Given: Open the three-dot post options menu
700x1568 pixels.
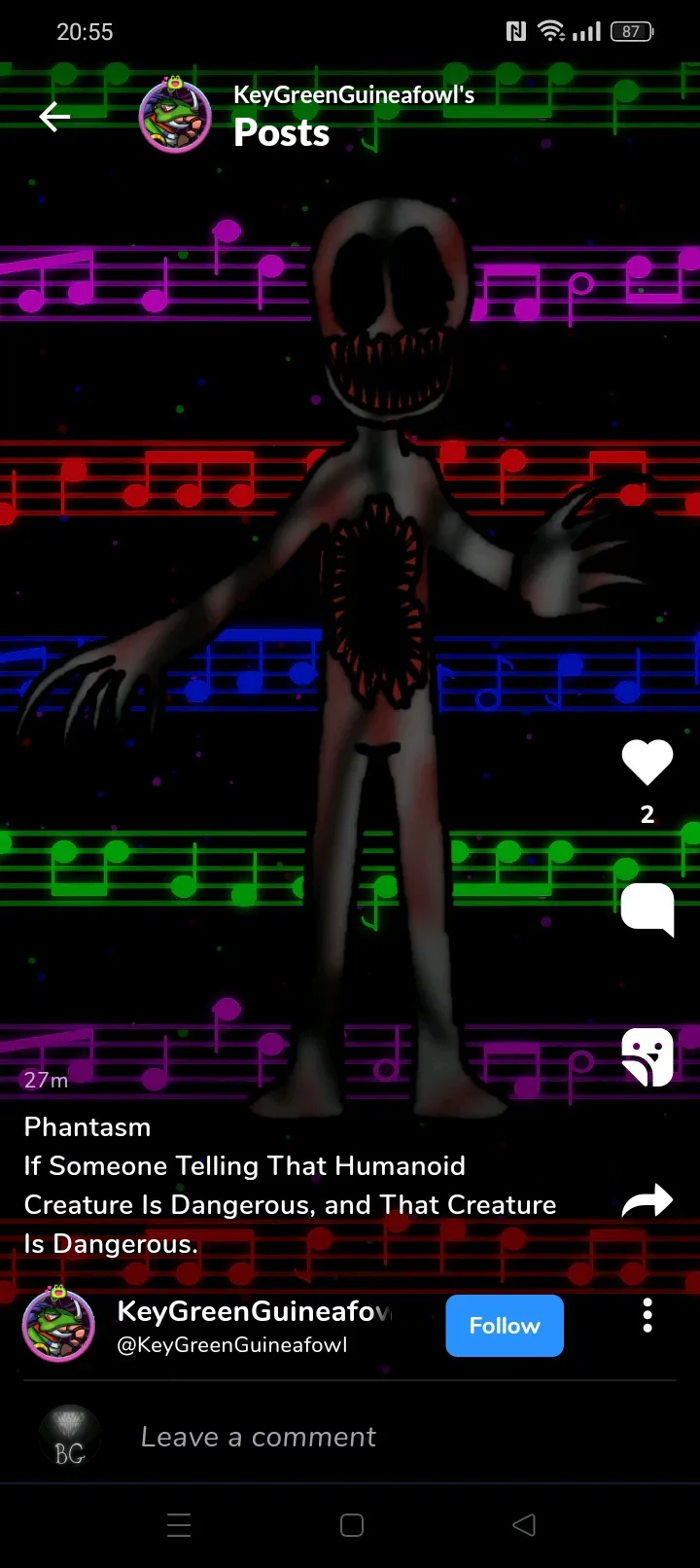Looking at the screenshot, I should coord(647,1316).
